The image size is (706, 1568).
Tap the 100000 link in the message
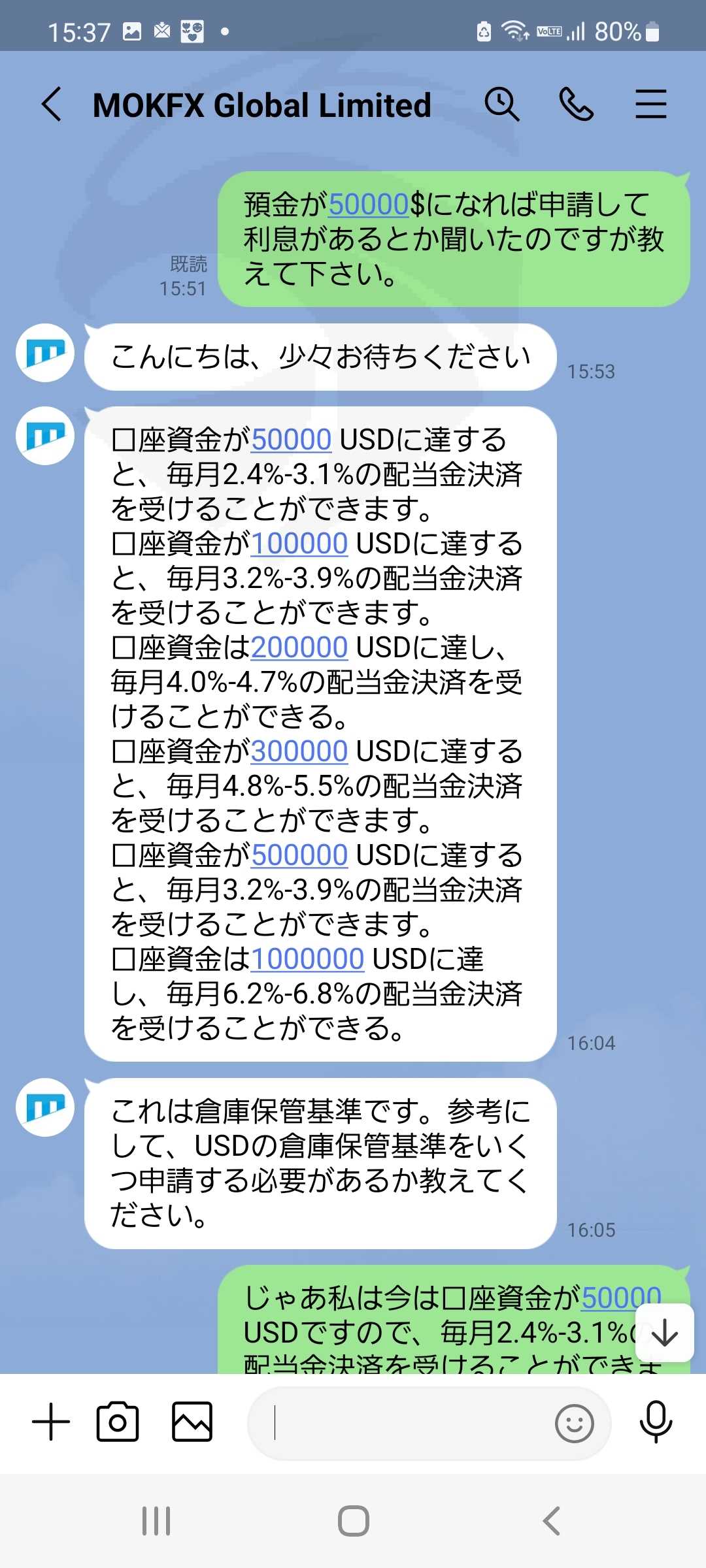click(299, 544)
